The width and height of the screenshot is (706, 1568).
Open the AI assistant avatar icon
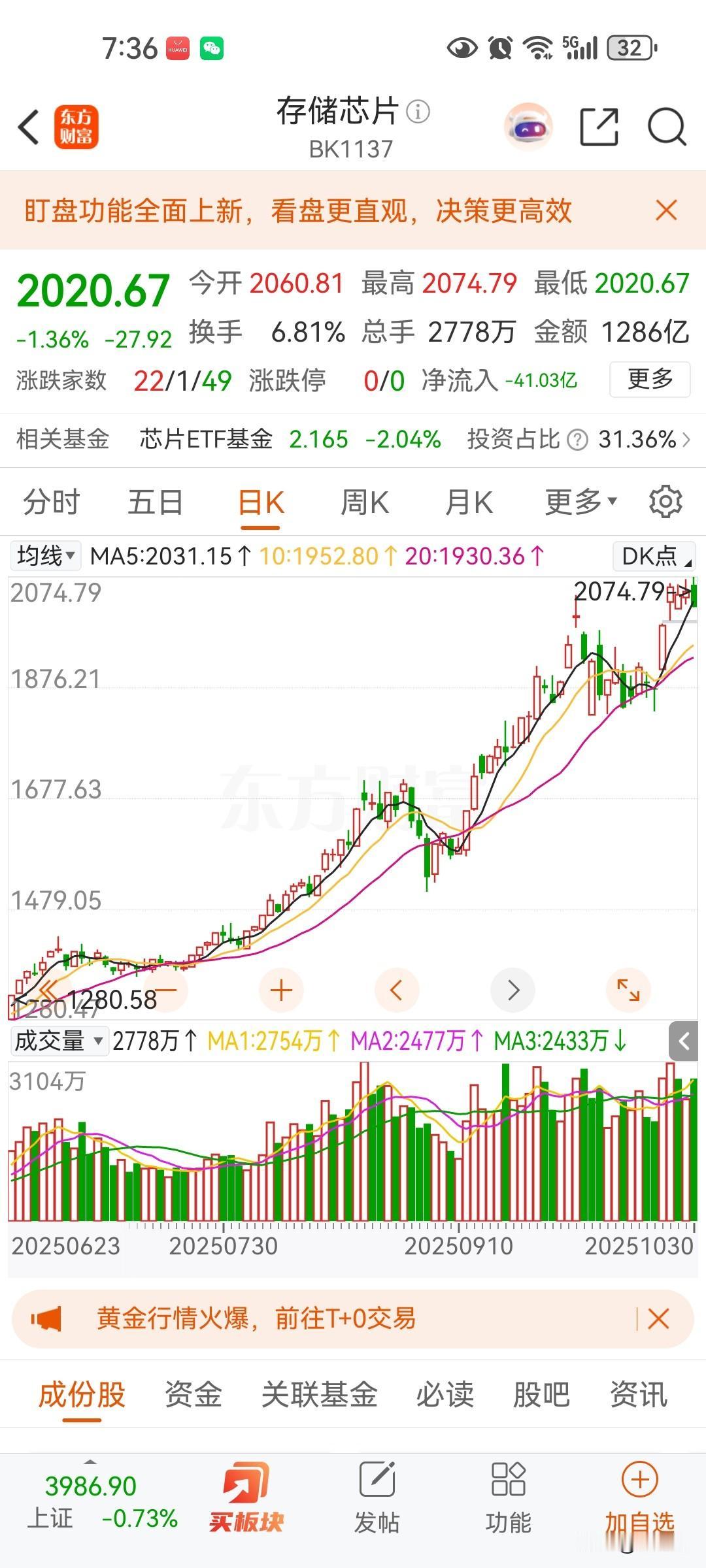pos(528,127)
